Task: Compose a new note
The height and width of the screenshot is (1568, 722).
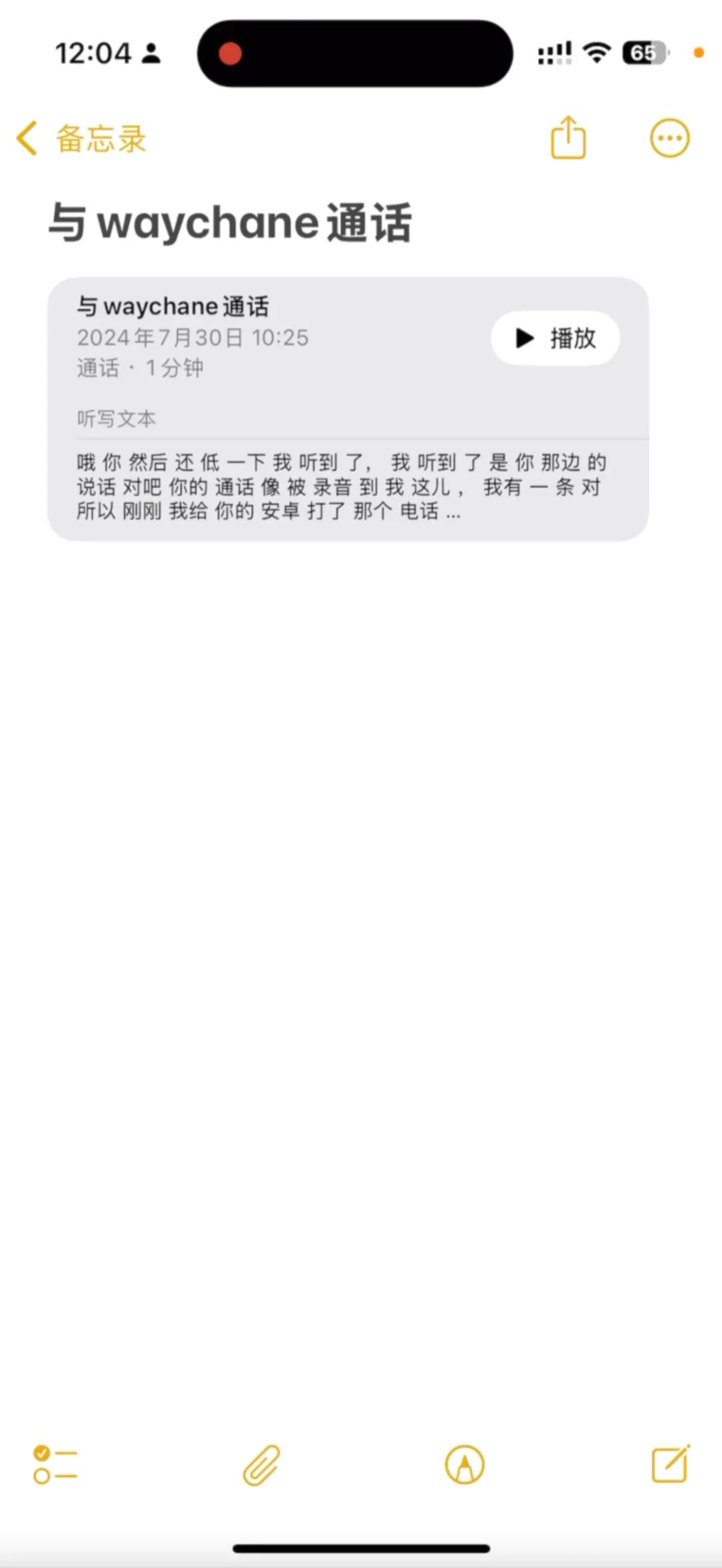Action: click(671, 1463)
